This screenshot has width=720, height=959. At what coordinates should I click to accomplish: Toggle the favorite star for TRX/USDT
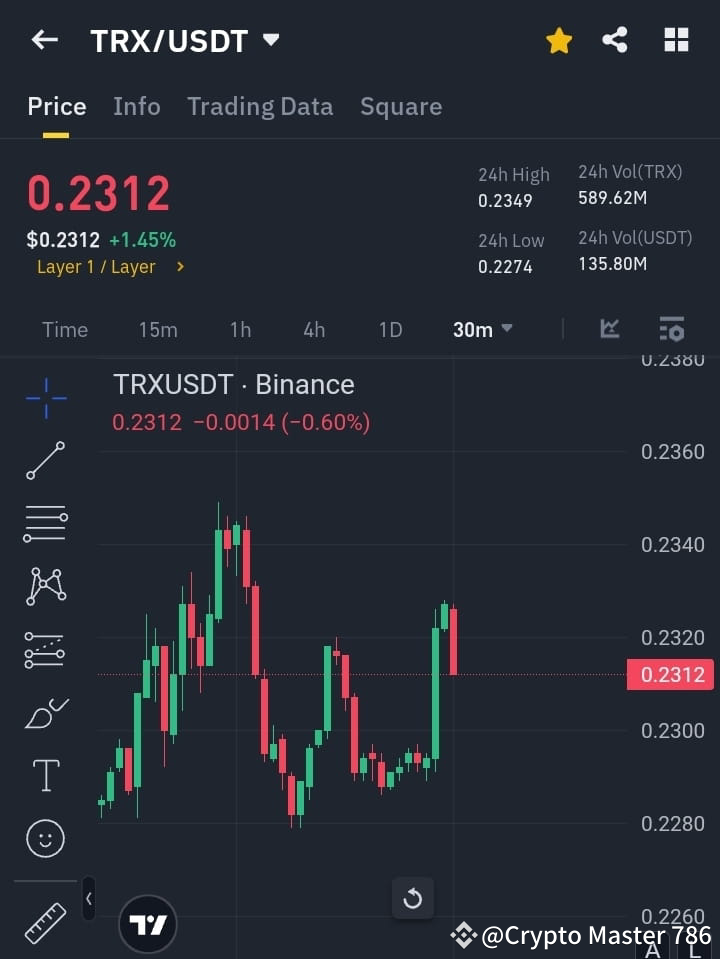coord(558,40)
